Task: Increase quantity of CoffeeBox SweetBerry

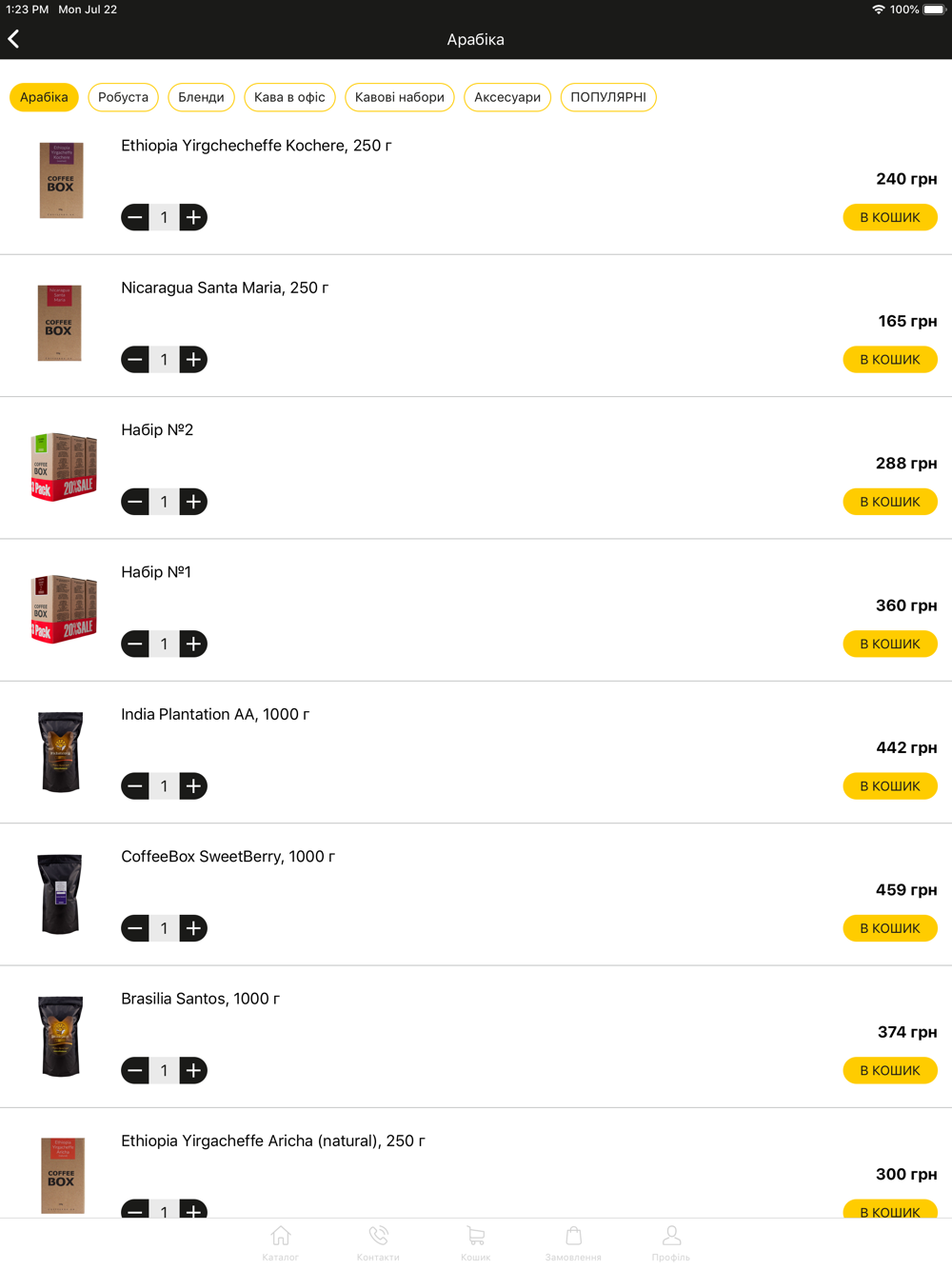Action: click(x=193, y=928)
